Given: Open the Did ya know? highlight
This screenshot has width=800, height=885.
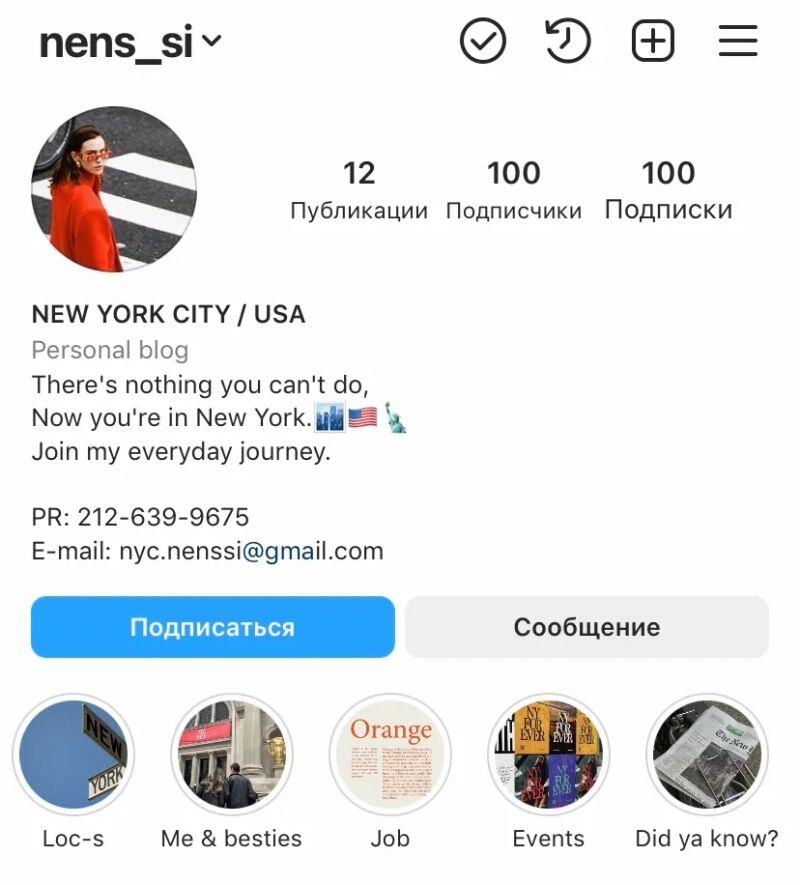Looking at the screenshot, I should pos(706,756).
